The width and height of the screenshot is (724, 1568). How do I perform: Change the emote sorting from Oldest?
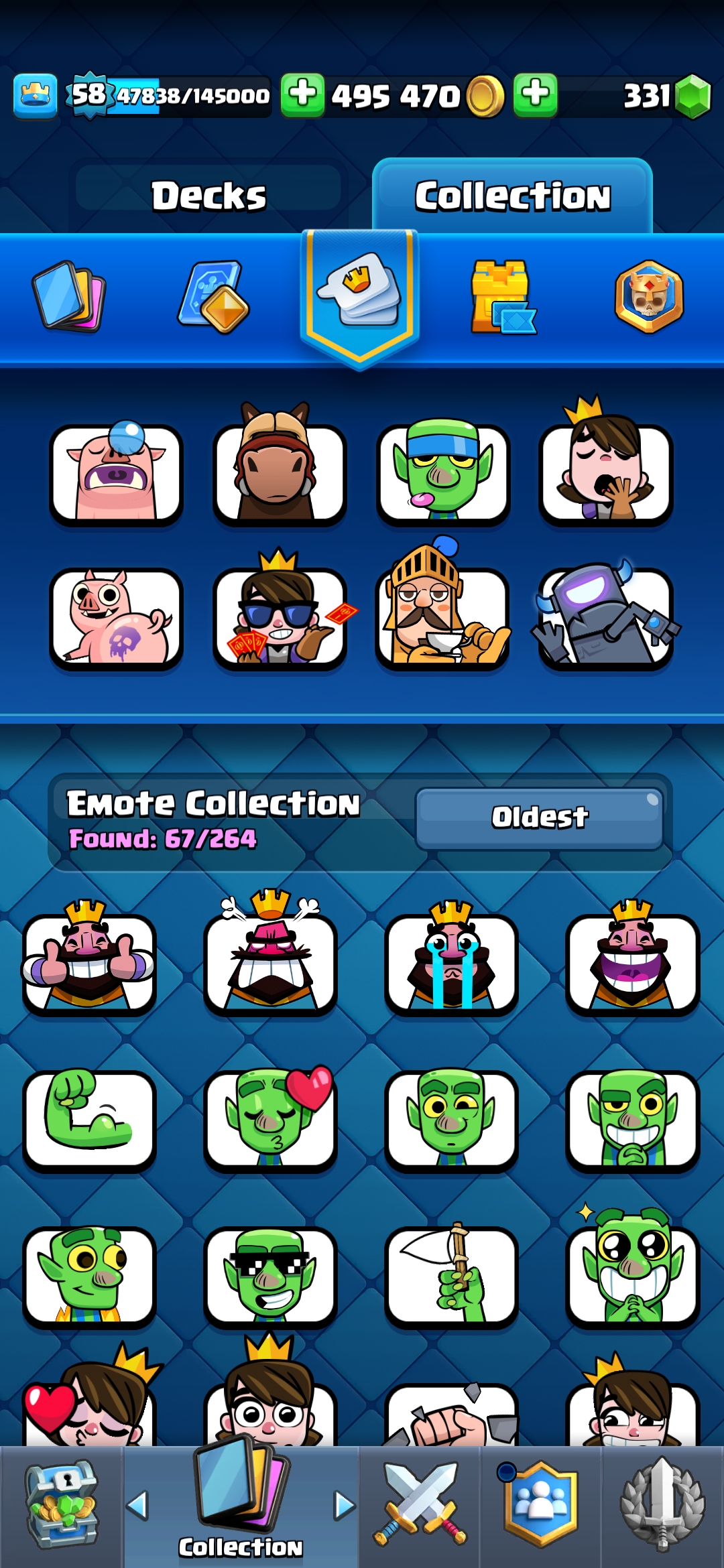click(x=539, y=818)
